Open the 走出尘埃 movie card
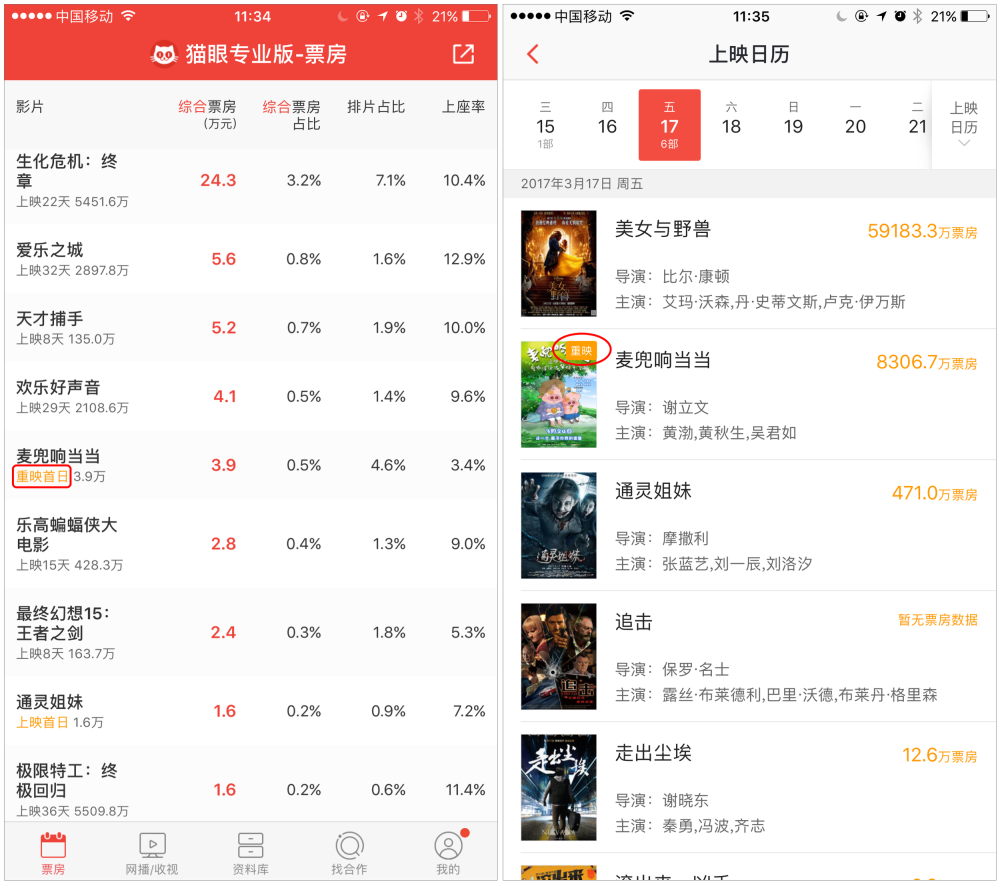1000x884 pixels. coord(748,787)
